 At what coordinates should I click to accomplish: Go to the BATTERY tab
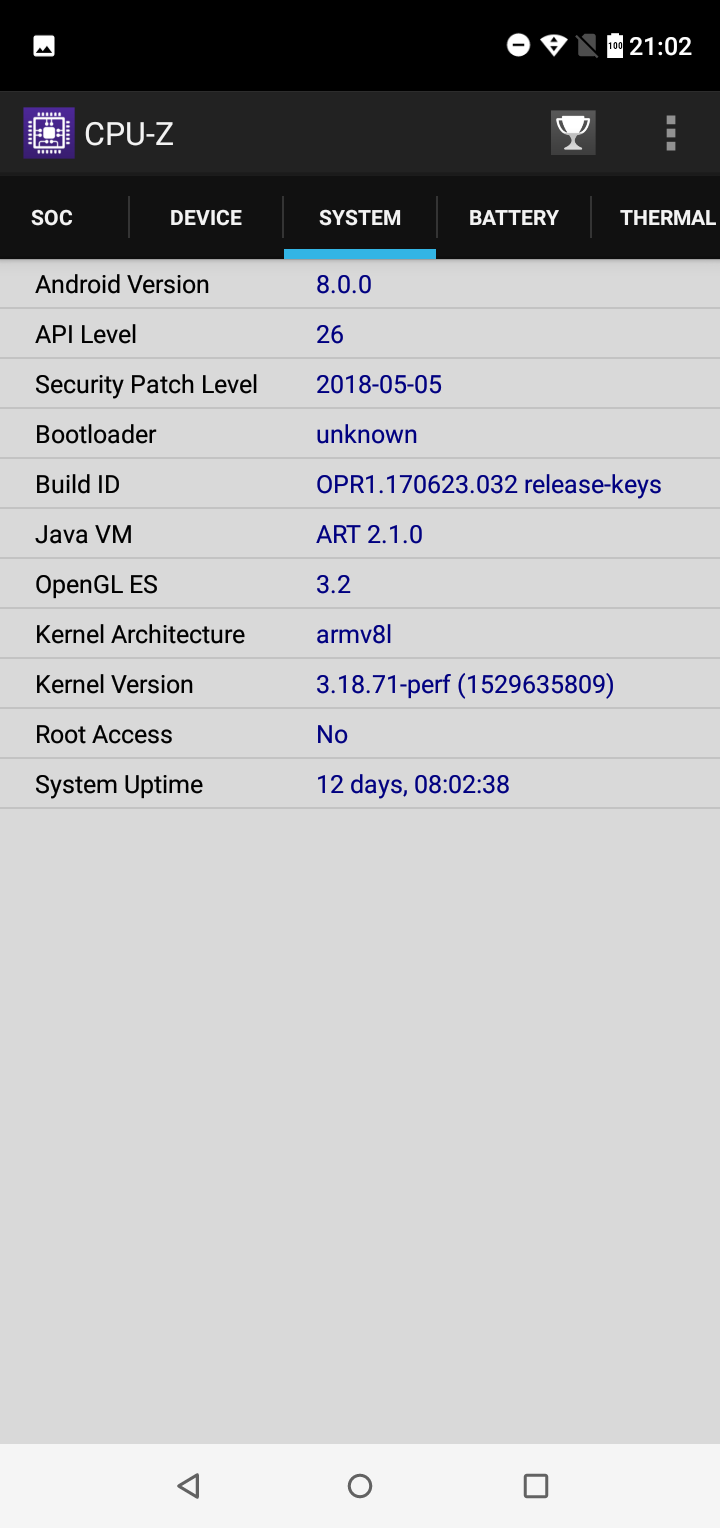pos(514,218)
